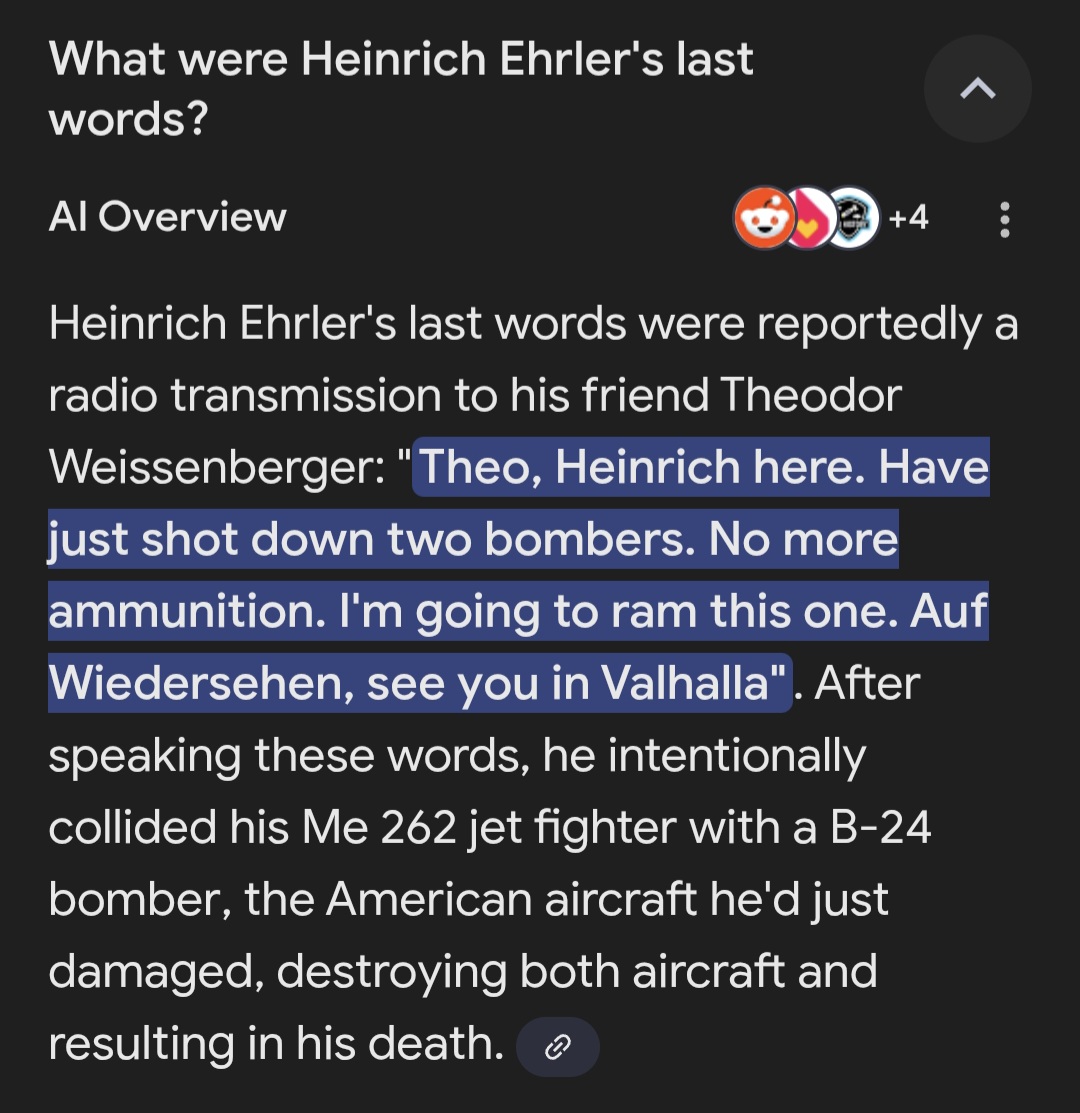The image size is (1080, 1113).
Task: Collapse the Heinrich Ehrler question with the chevron
Action: pos(977,89)
